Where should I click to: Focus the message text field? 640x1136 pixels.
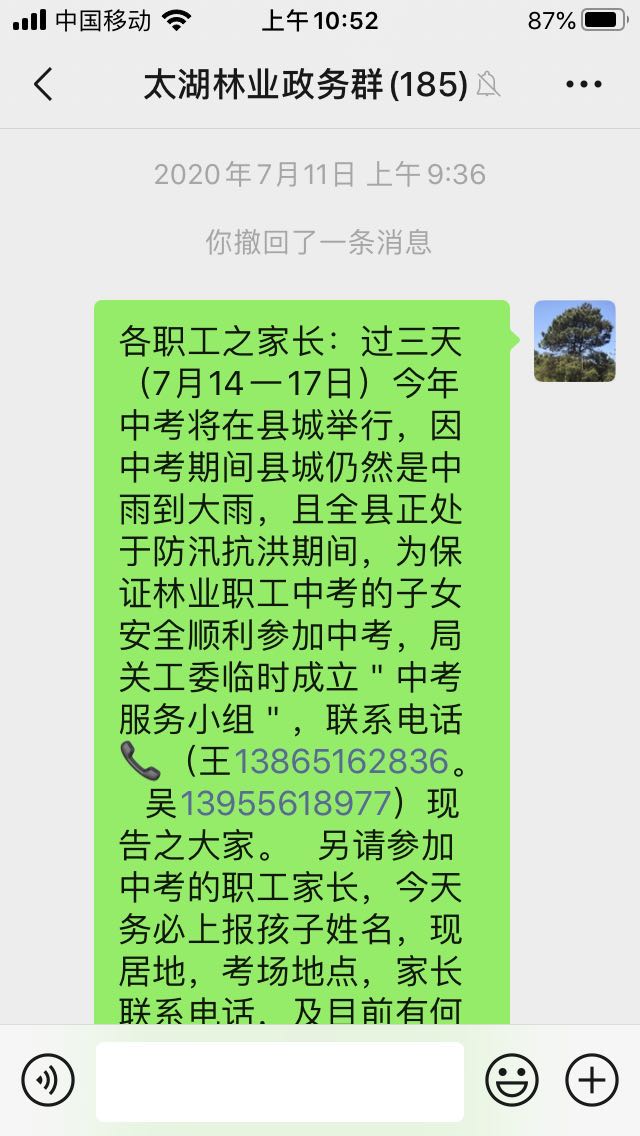tap(280, 1080)
